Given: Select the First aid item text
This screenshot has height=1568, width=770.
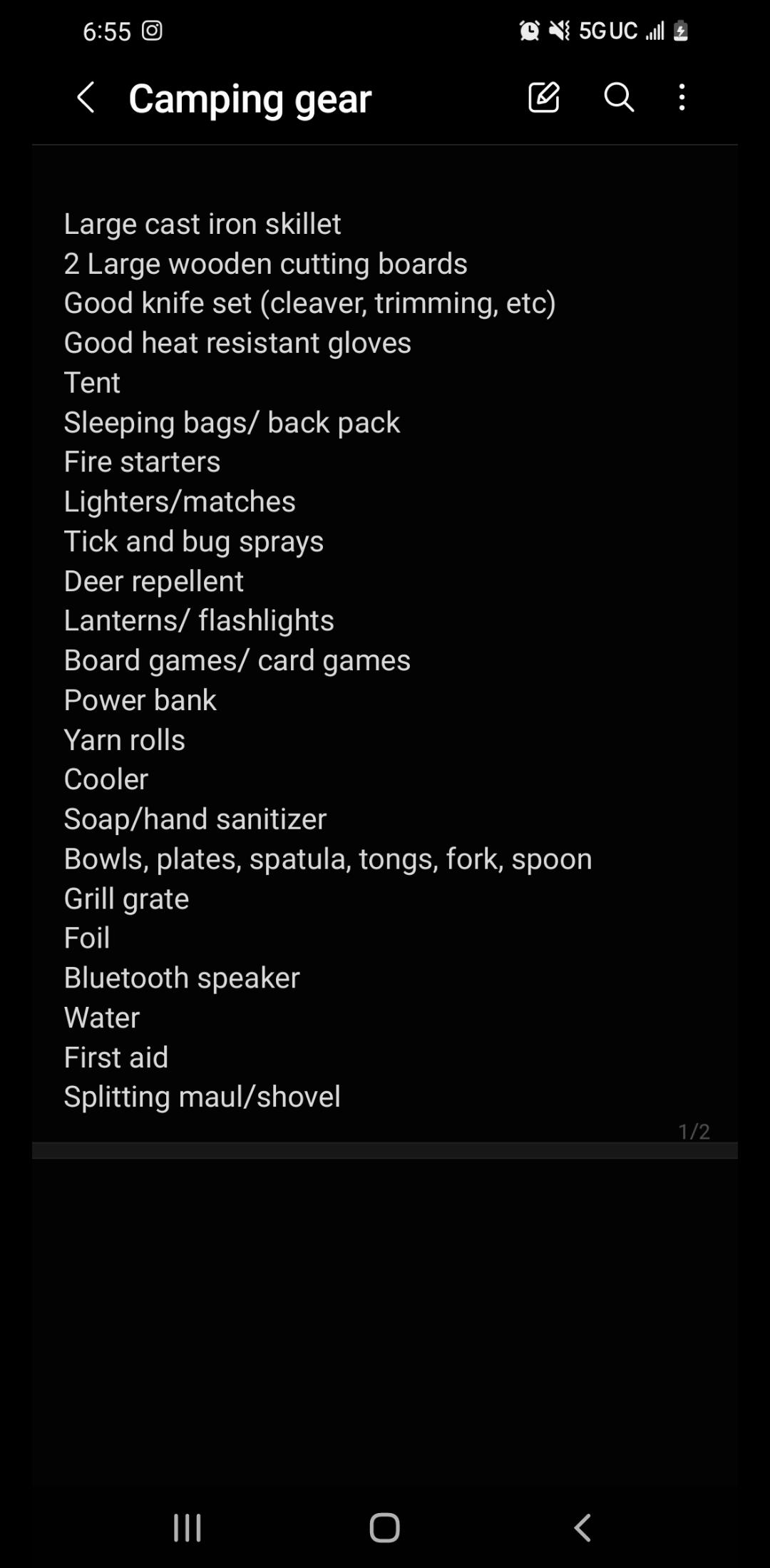Looking at the screenshot, I should 115,1057.
